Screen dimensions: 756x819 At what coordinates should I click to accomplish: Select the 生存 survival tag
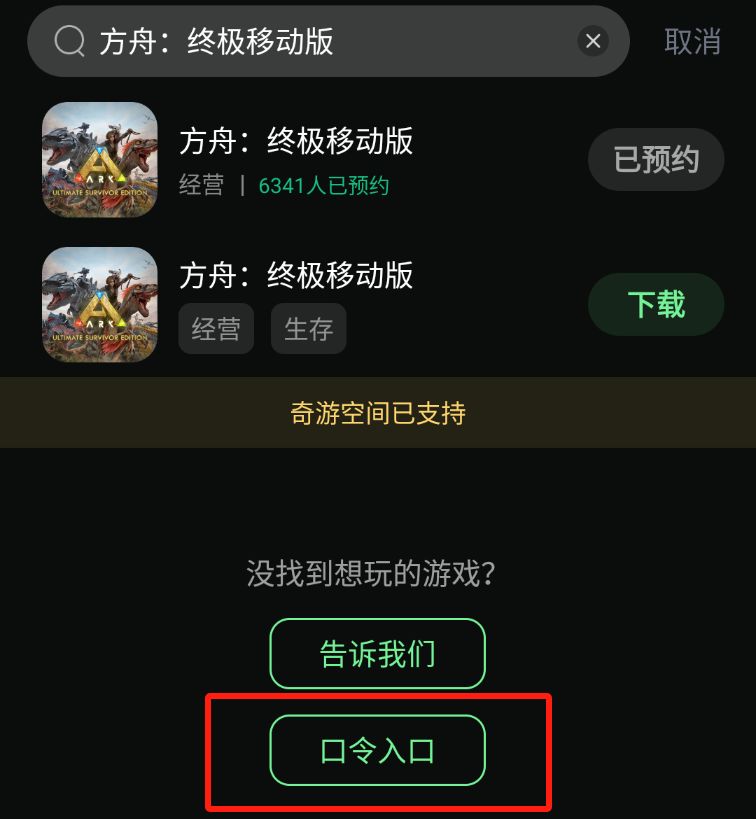point(308,328)
